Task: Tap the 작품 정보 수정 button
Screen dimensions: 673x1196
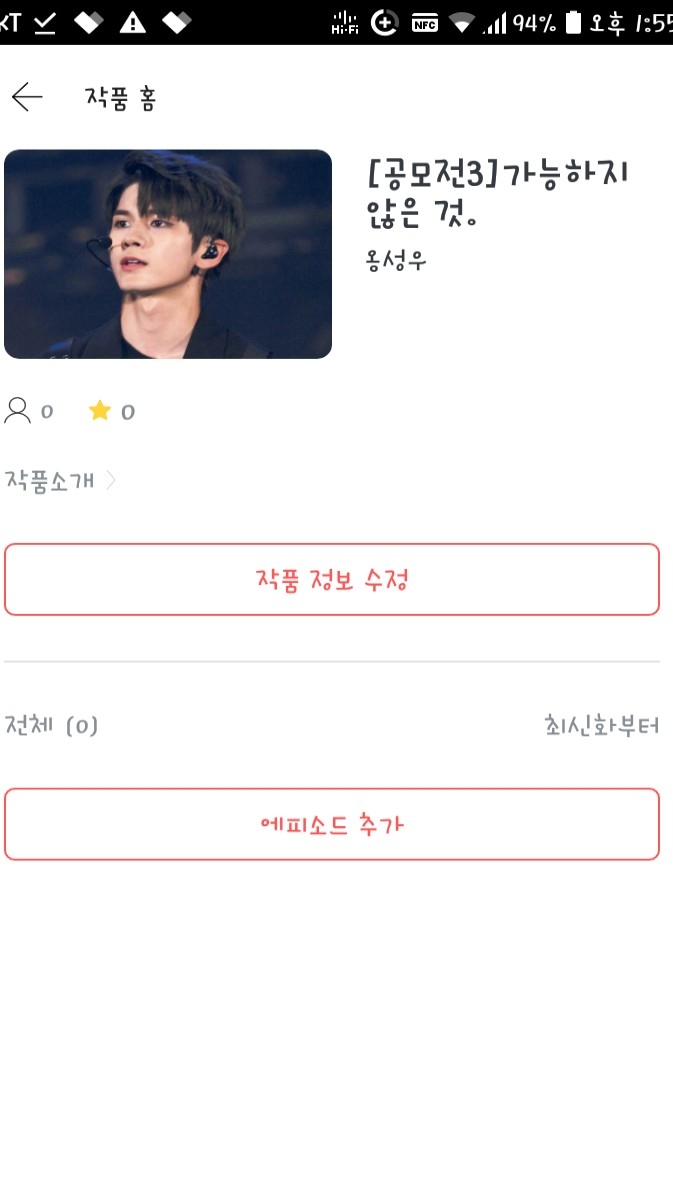Action: 332,580
